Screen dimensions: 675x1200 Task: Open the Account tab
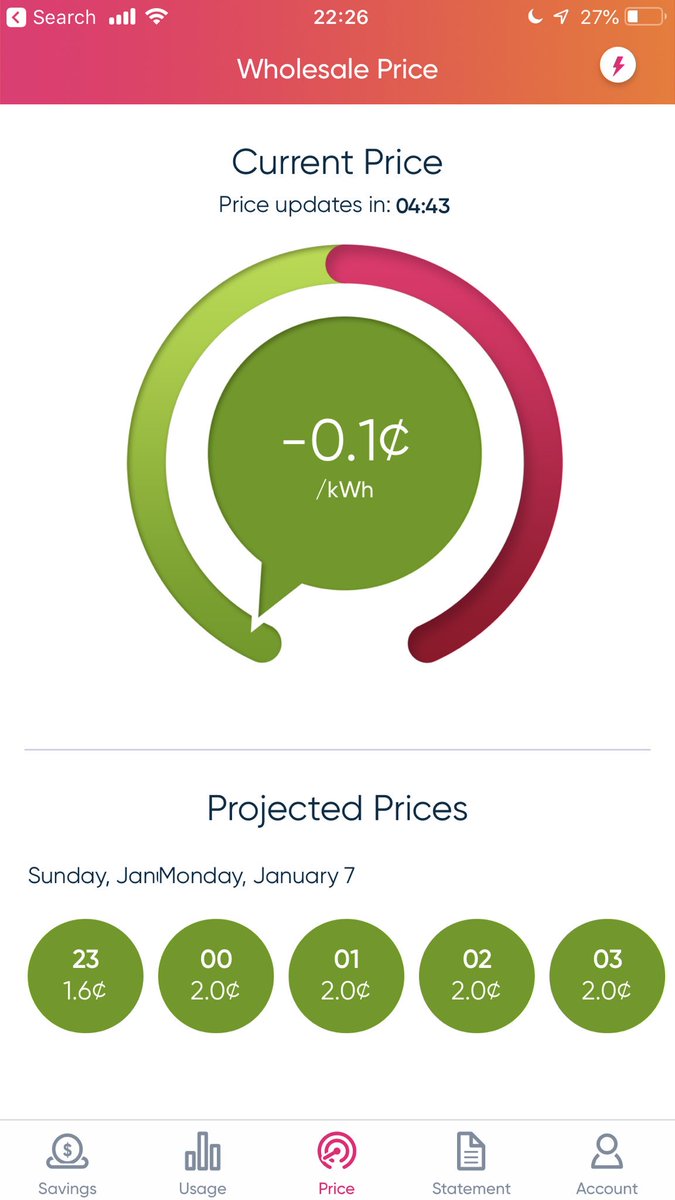(607, 1164)
